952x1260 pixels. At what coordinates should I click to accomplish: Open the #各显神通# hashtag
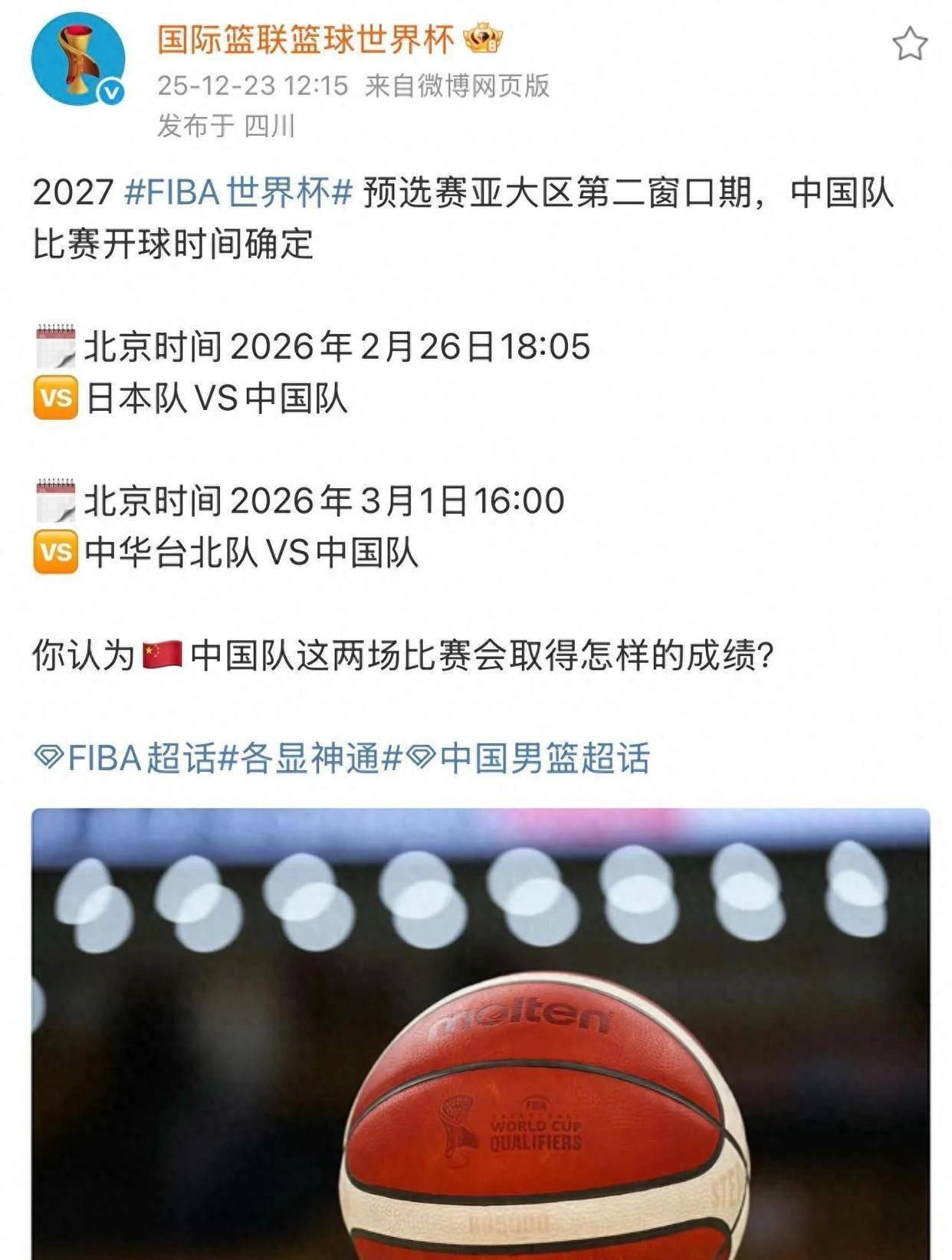click(x=311, y=758)
